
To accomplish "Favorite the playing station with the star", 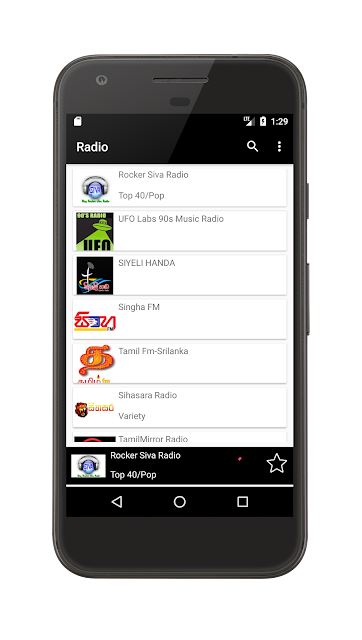I will 277,464.
